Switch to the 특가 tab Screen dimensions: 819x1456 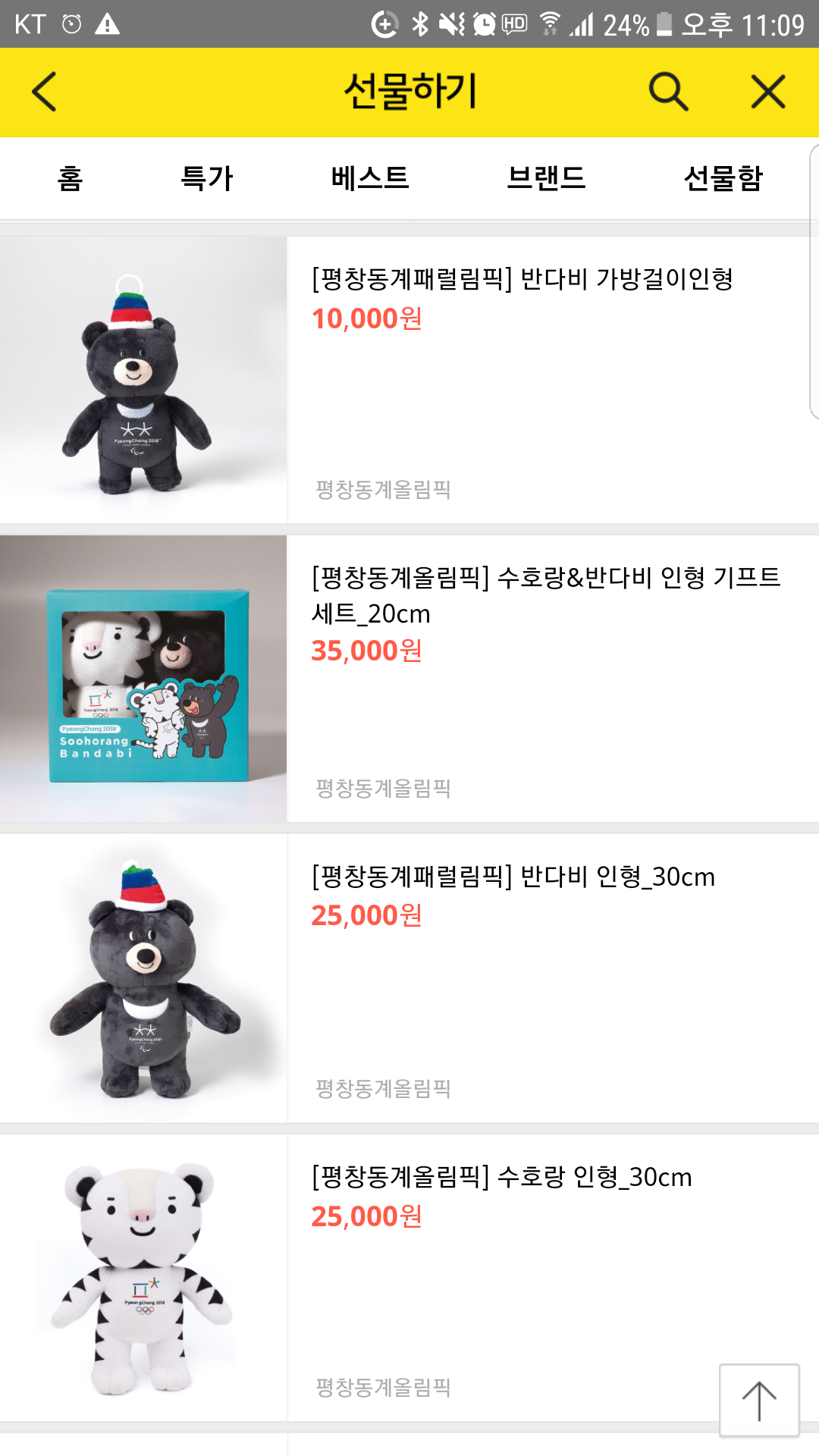(x=206, y=179)
